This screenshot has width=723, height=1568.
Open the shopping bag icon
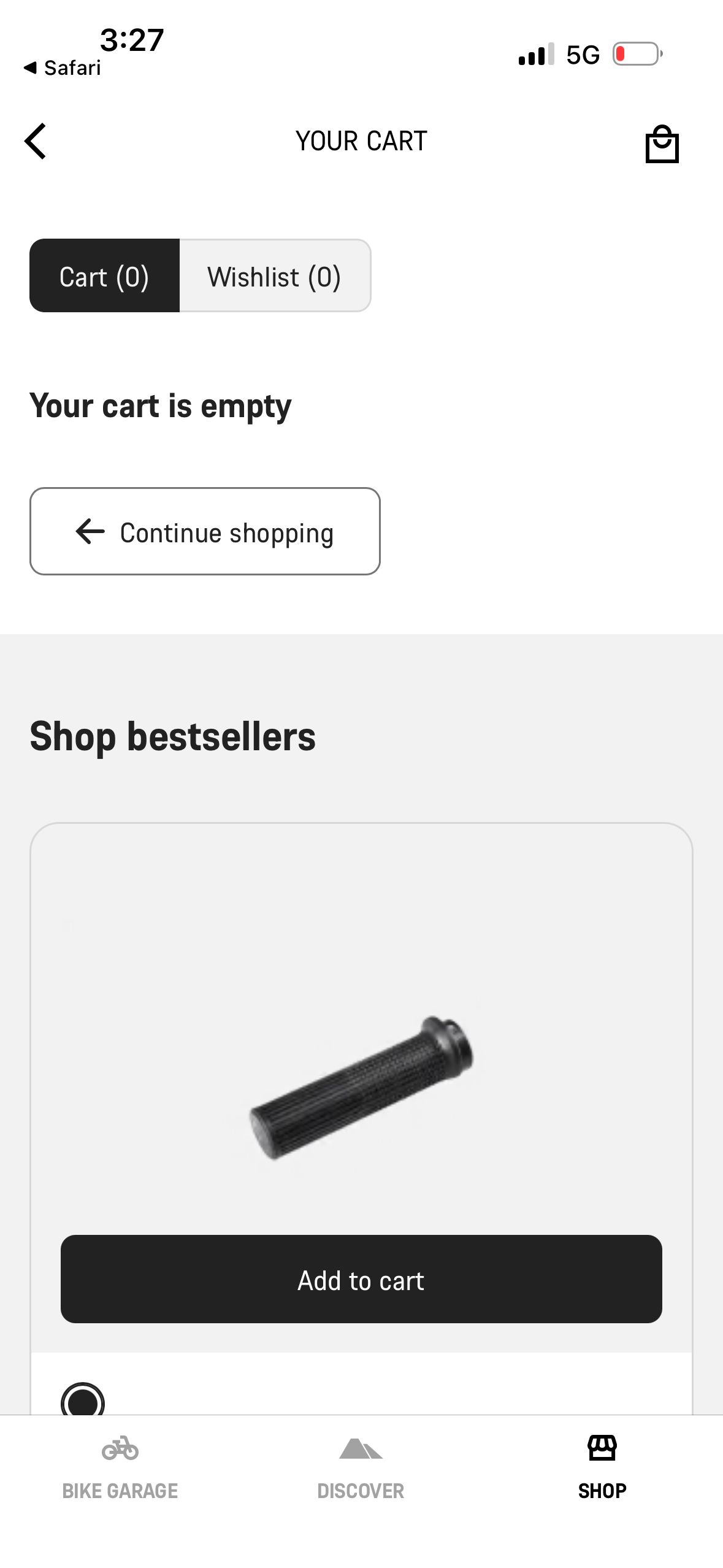pyautogui.click(x=662, y=144)
